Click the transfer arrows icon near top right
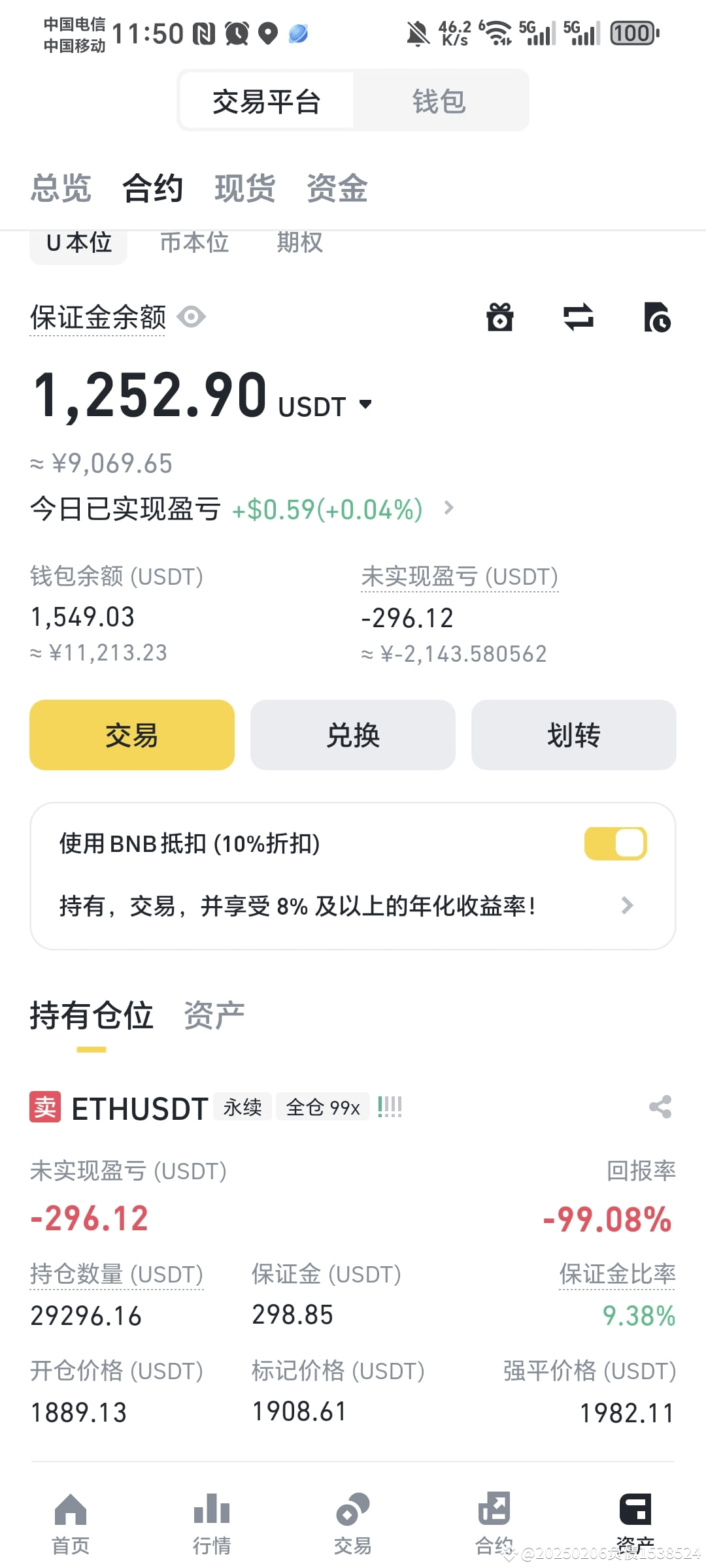Screen dimensions: 706x1568 (x=578, y=318)
